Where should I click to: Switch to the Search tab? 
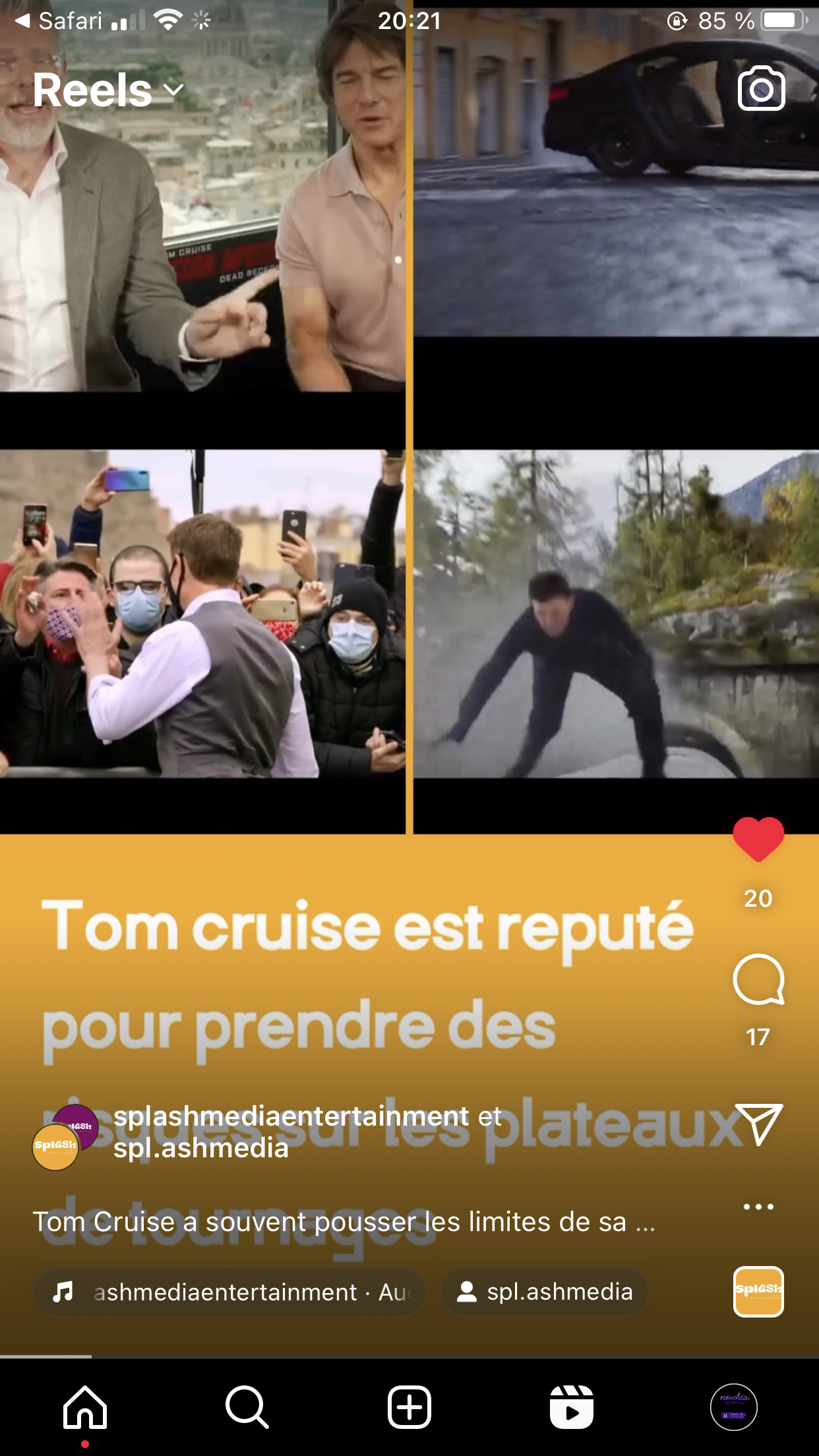point(247,1407)
